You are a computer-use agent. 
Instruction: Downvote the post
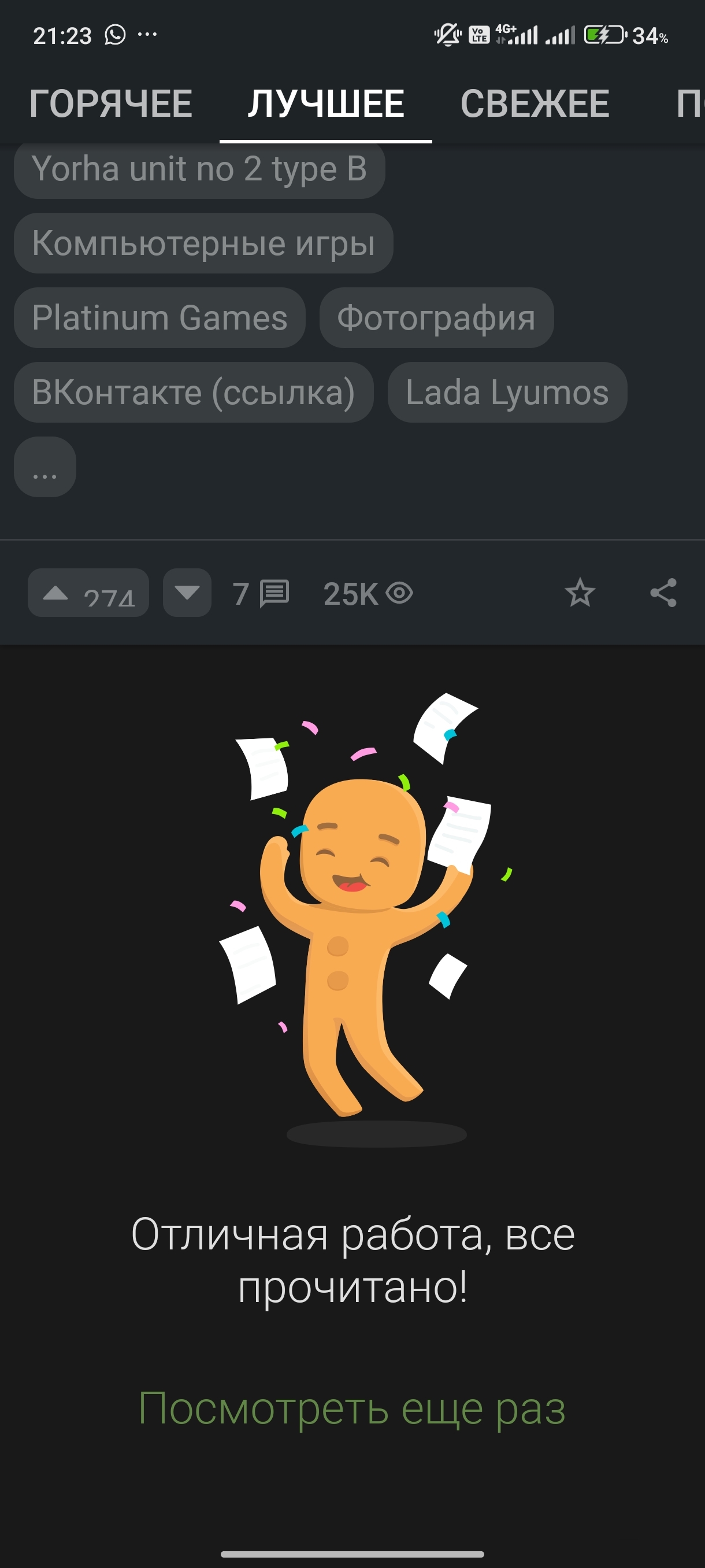pos(187,593)
